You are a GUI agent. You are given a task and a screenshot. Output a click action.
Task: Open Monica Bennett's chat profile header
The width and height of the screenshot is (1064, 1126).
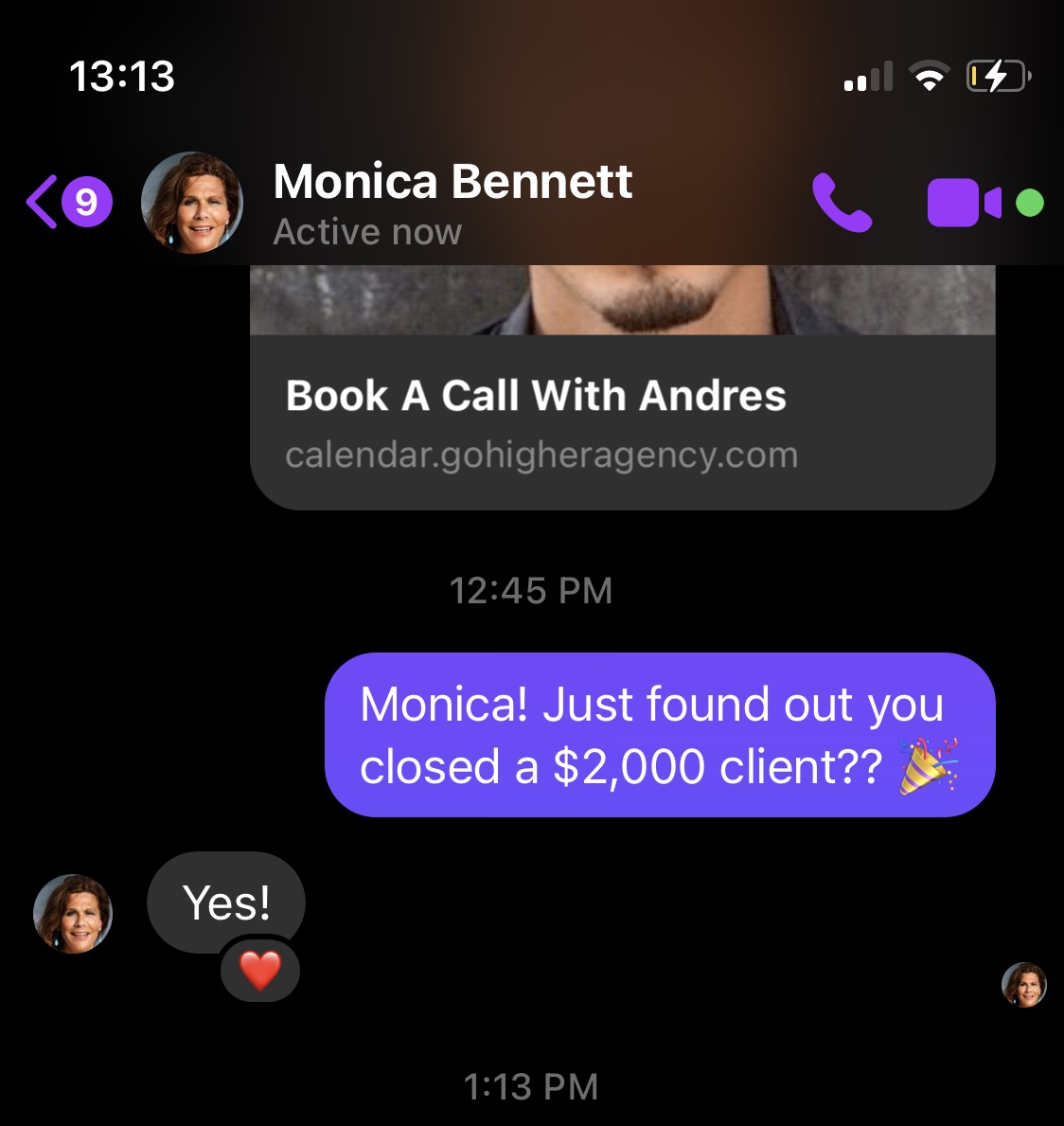pyautogui.click(x=452, y=203)
